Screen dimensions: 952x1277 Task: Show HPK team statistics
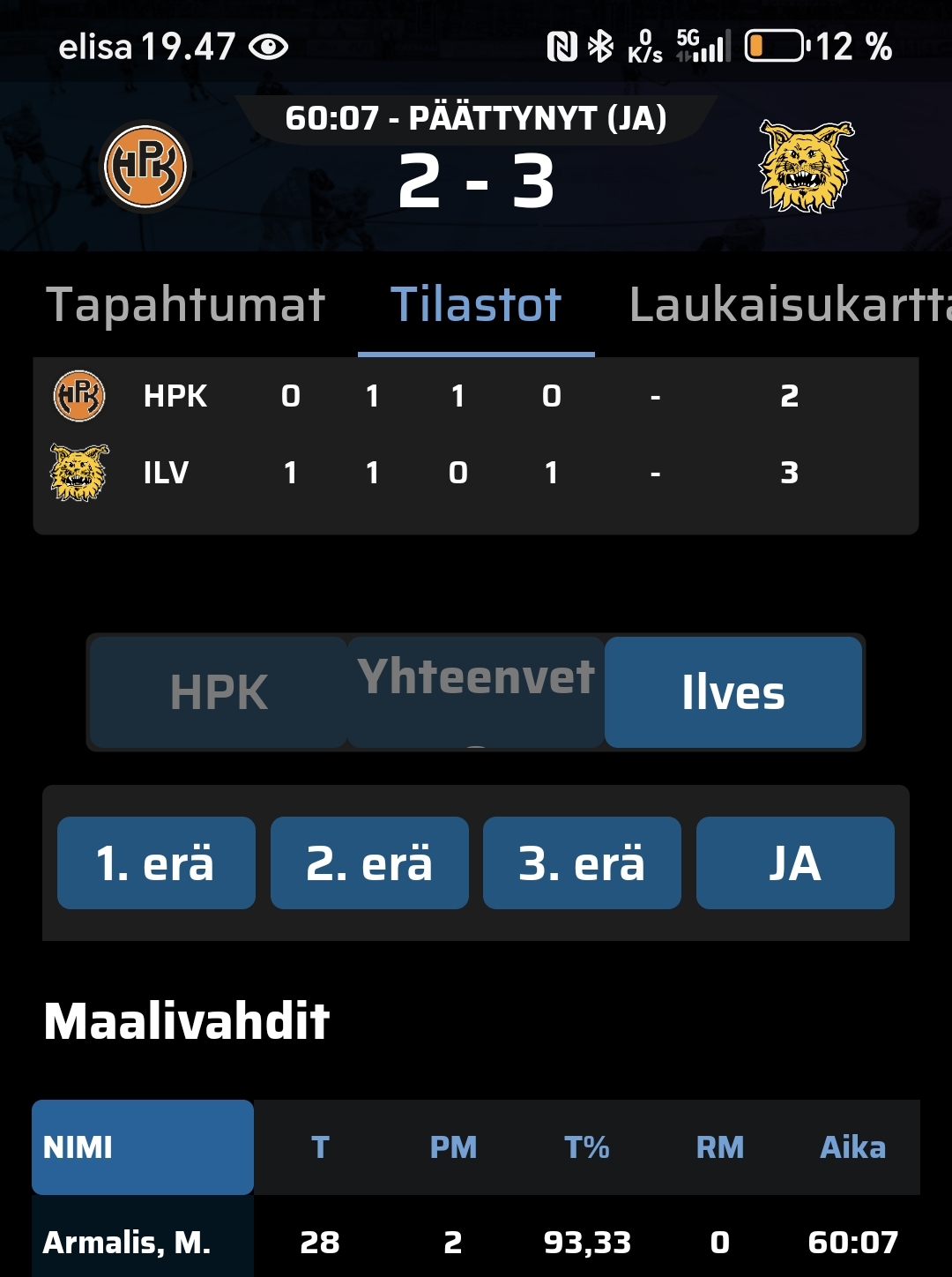[219, 692]
